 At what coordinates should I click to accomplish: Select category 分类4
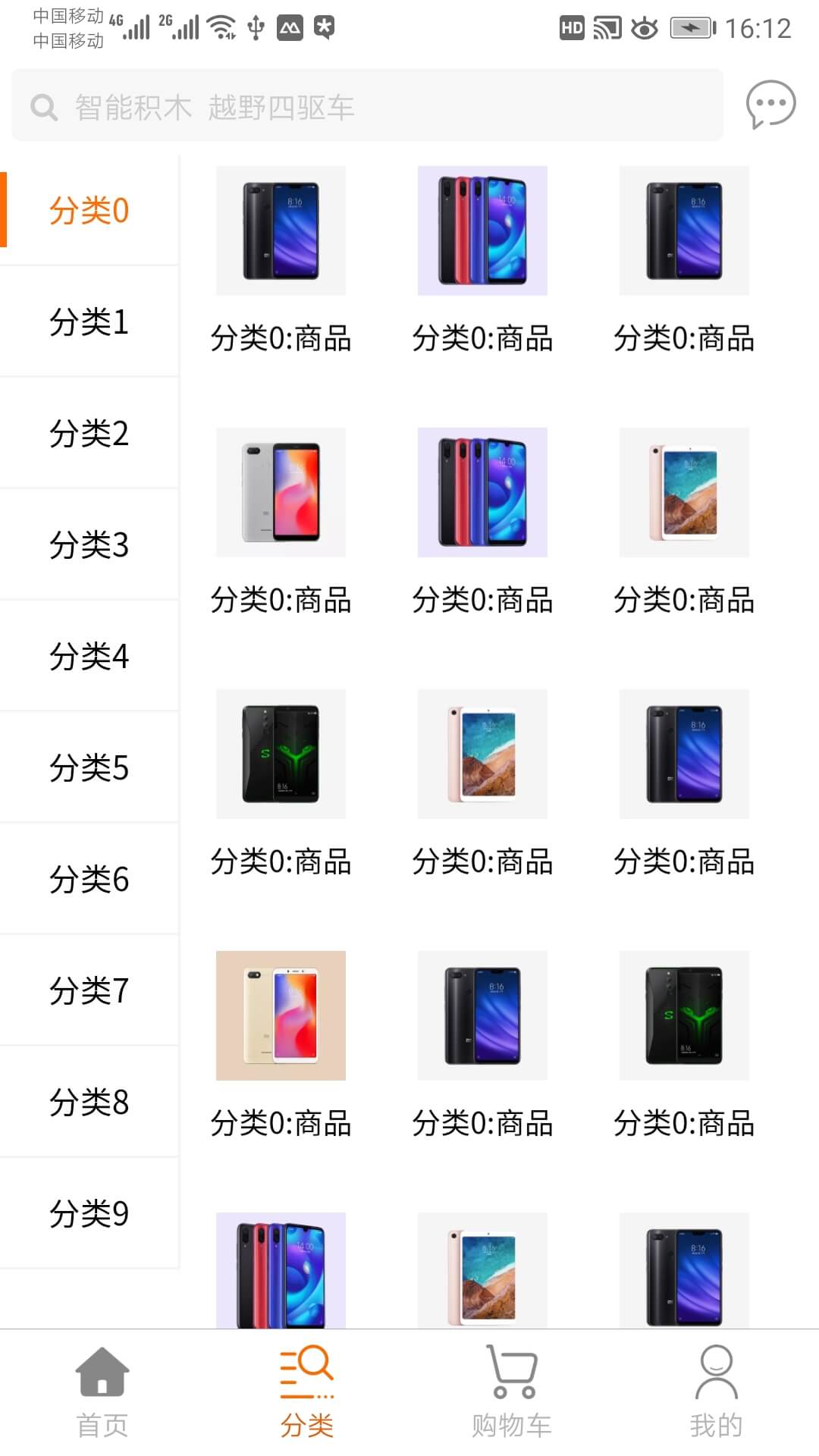(x=89, y=656)
